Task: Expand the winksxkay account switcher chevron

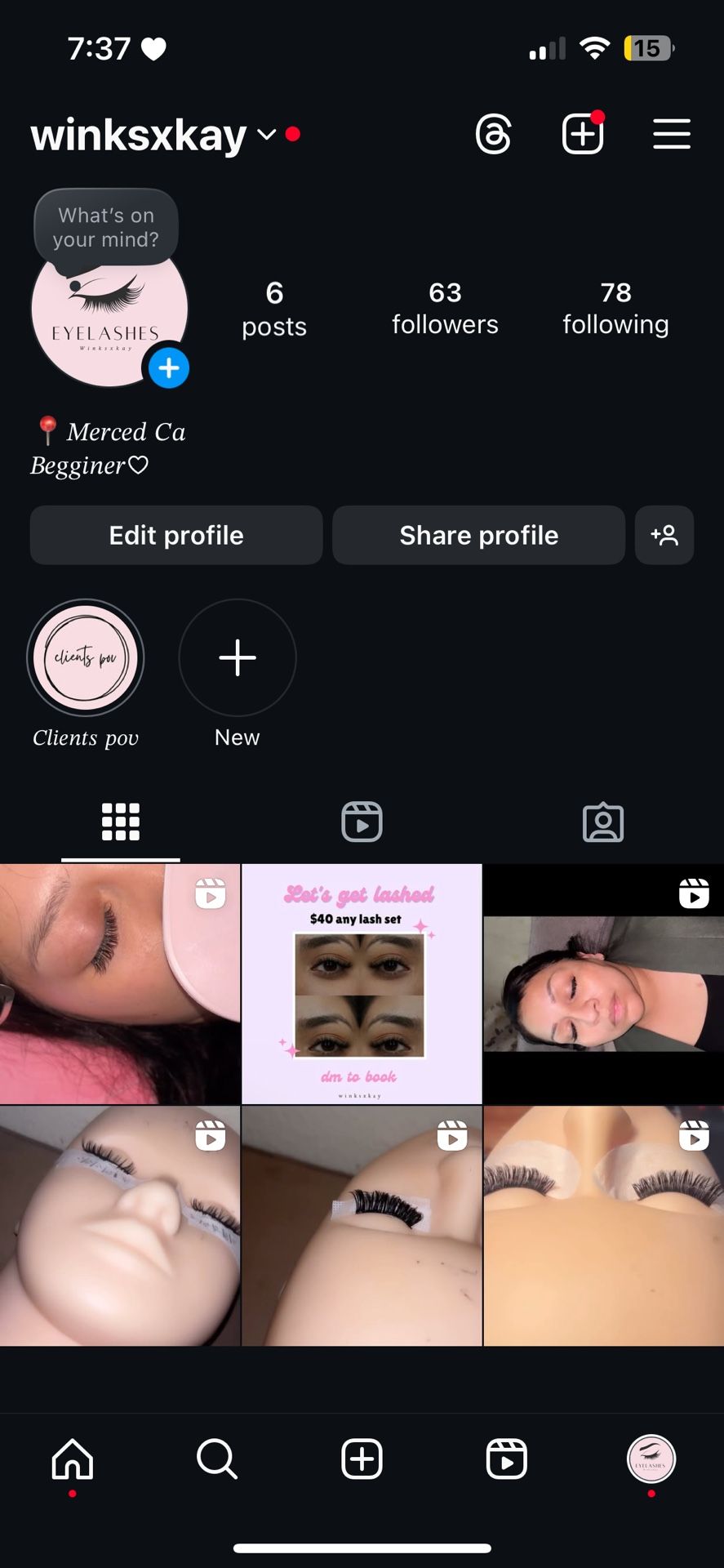Action: tap(264, 136)
